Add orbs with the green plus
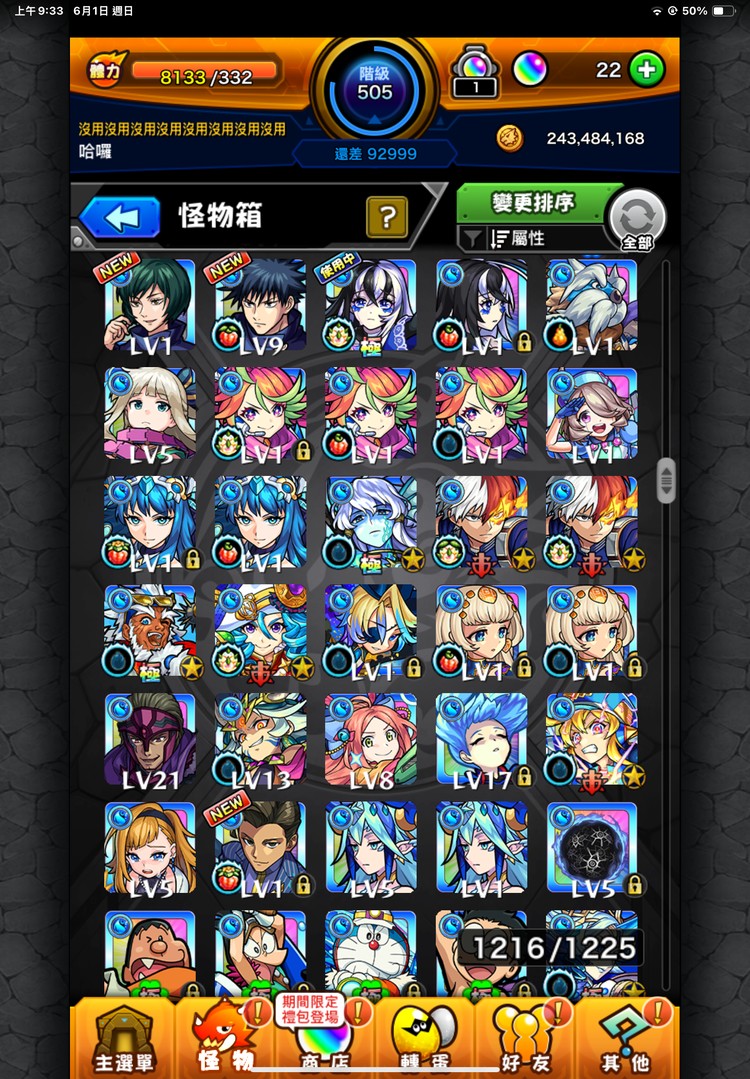 (647, 70)
